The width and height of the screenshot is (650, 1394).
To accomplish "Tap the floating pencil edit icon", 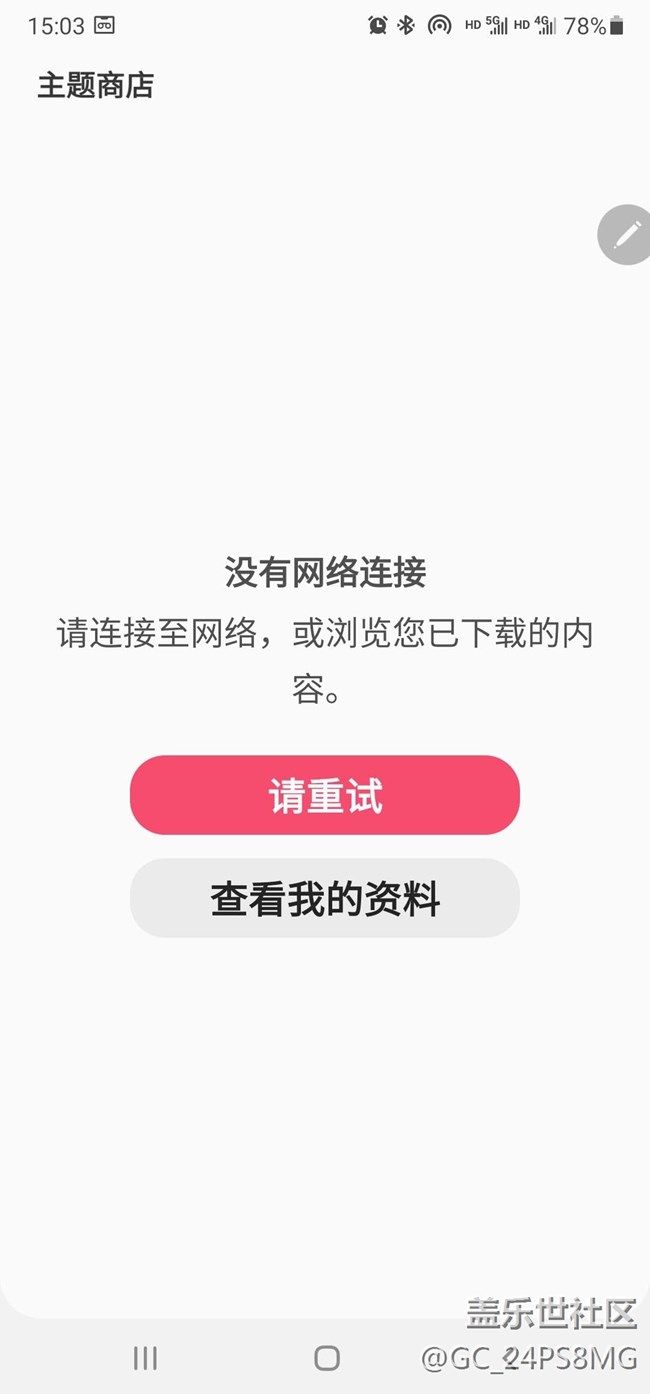I will coord(627,235).
